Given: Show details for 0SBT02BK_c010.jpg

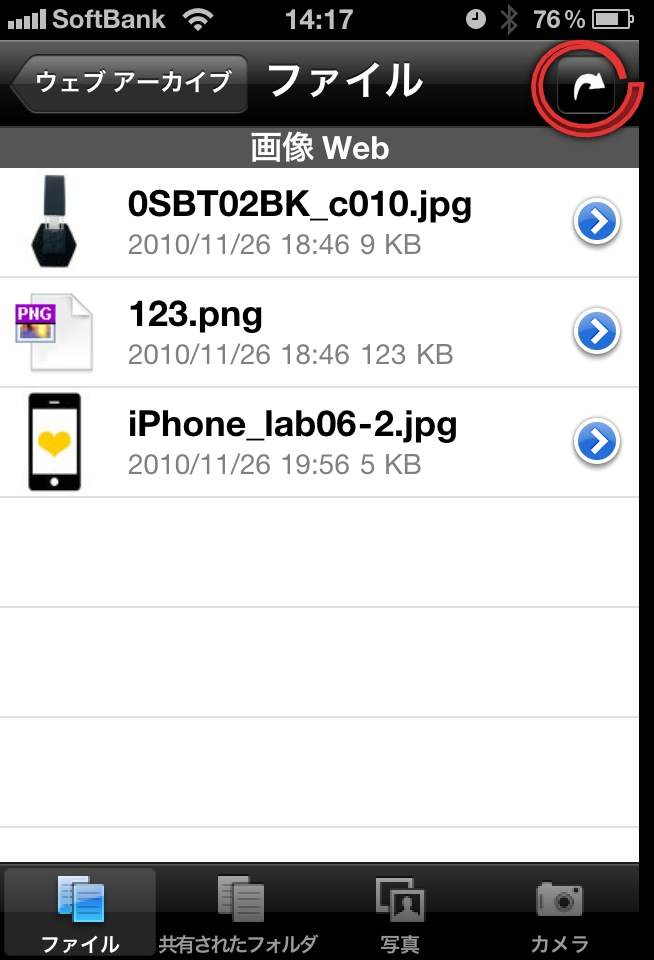Looking at the screenshot, I should pyautogui.click(x=597, y=222).
